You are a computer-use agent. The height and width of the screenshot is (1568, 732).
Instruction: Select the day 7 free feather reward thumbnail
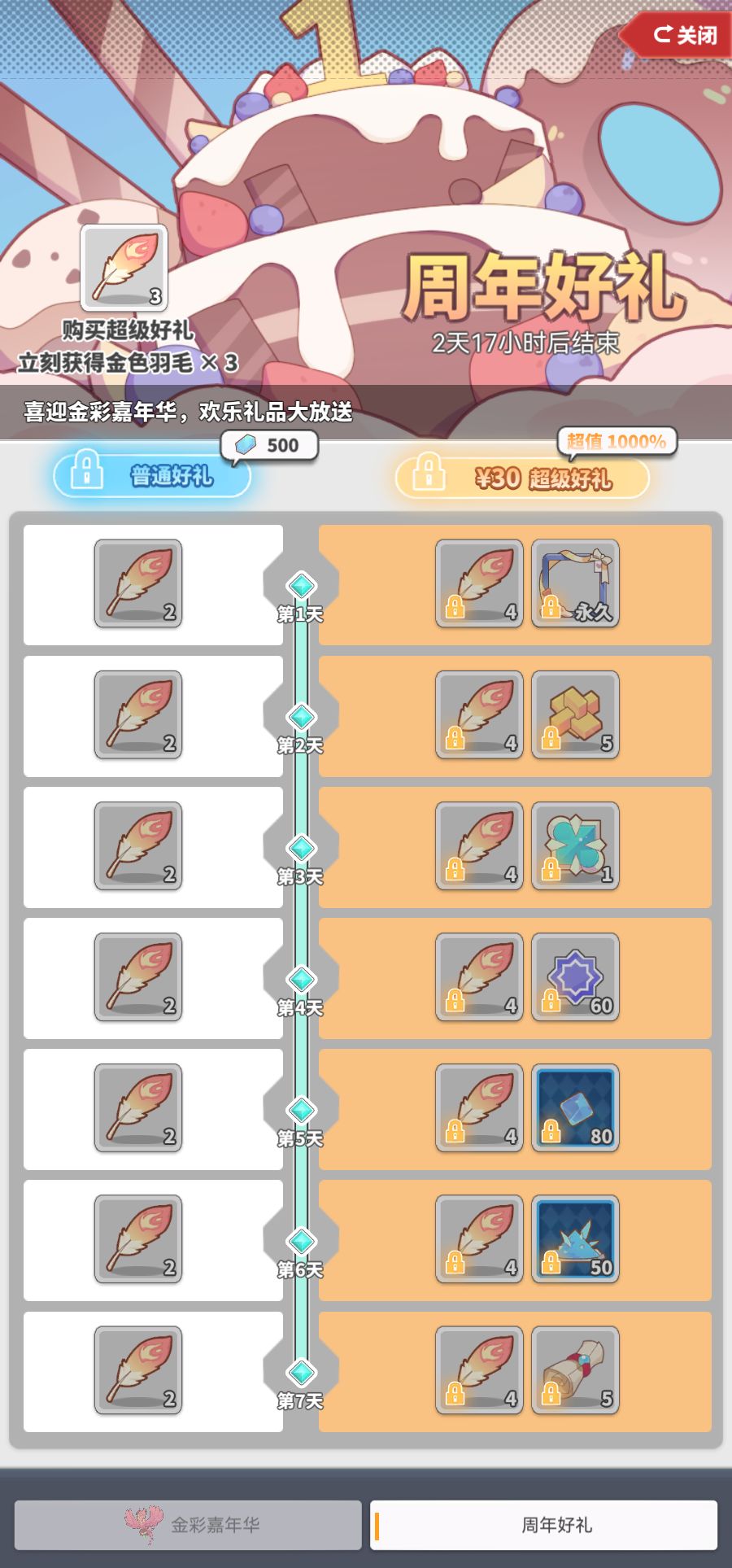pyautogui.click(x=137, y=1370)
